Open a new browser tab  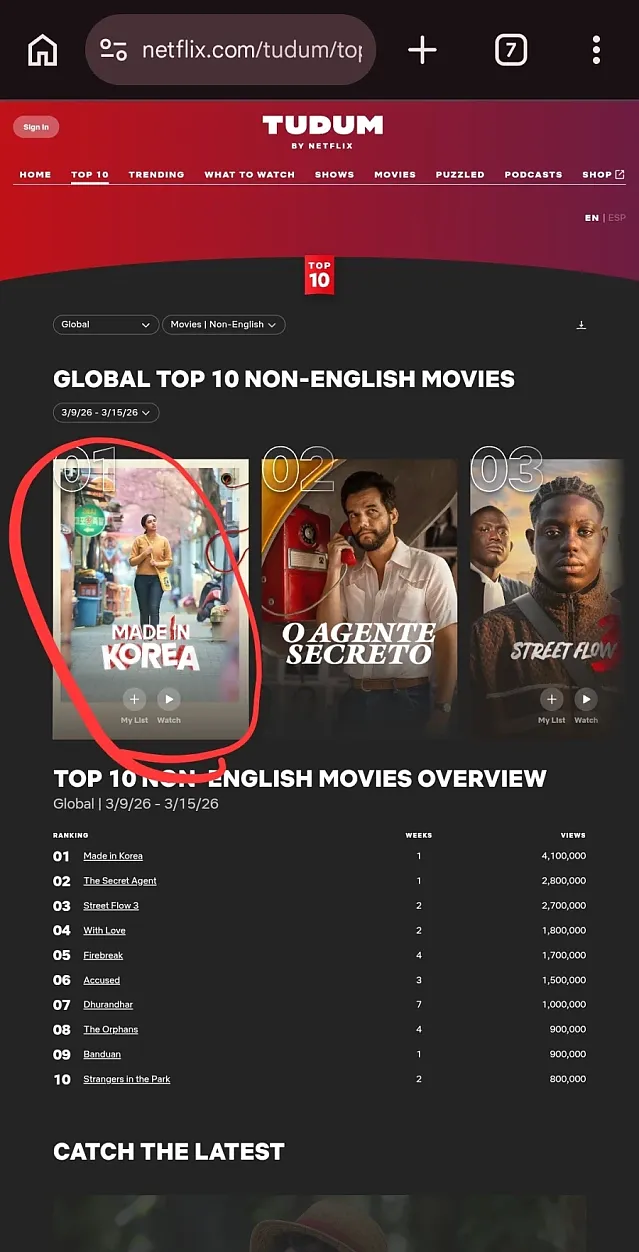point(422,49)
